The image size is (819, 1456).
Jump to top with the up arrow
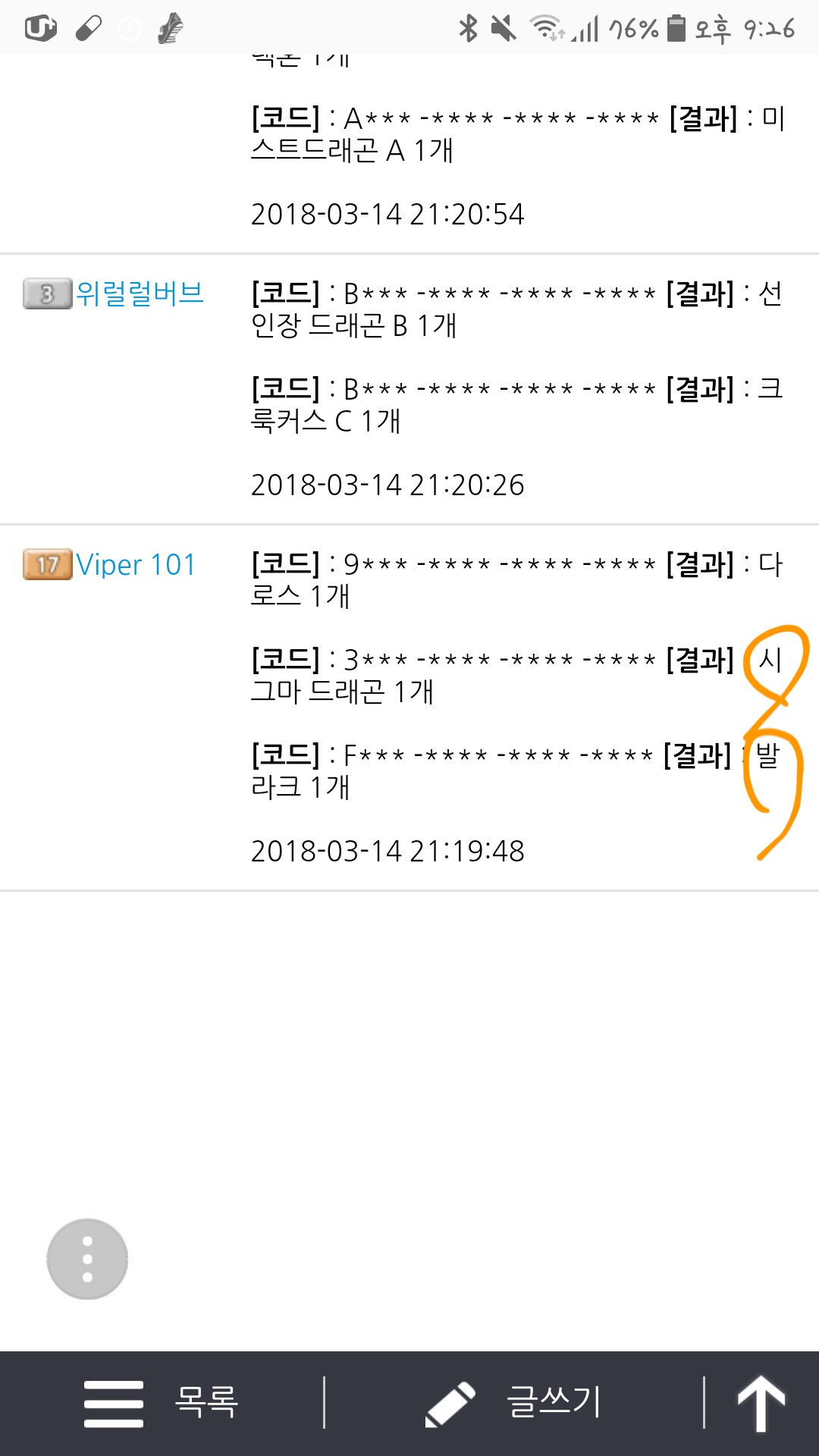(x=761, y=1403)
